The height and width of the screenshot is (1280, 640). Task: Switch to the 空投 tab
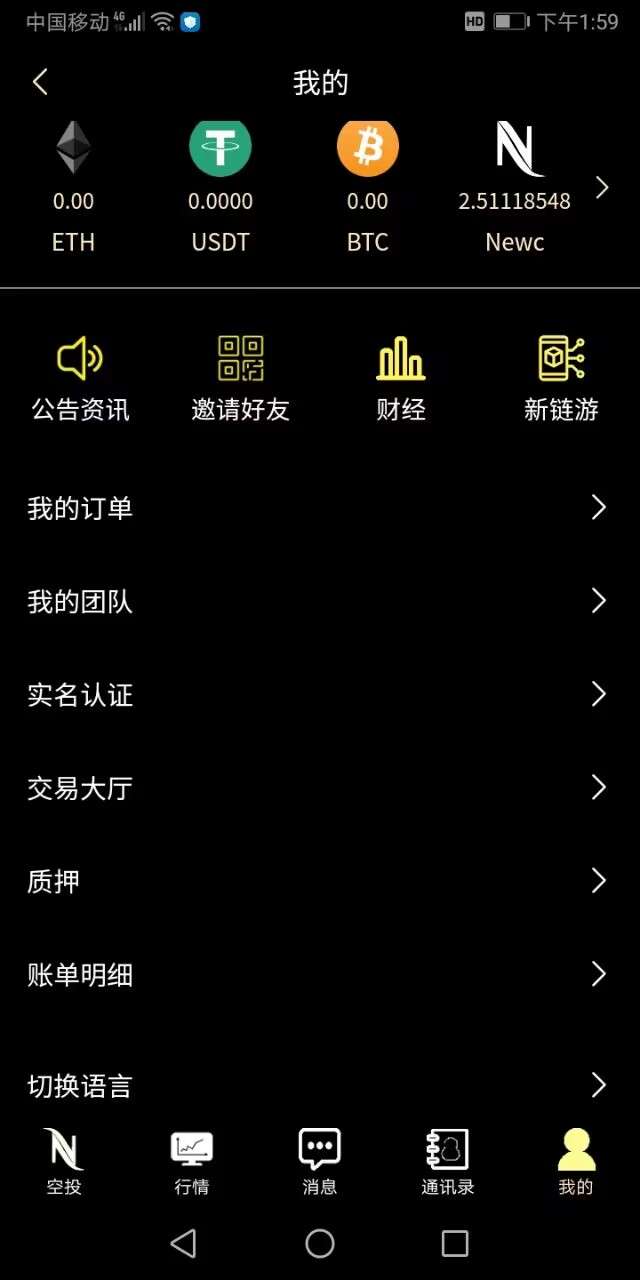coord(64,1162)
